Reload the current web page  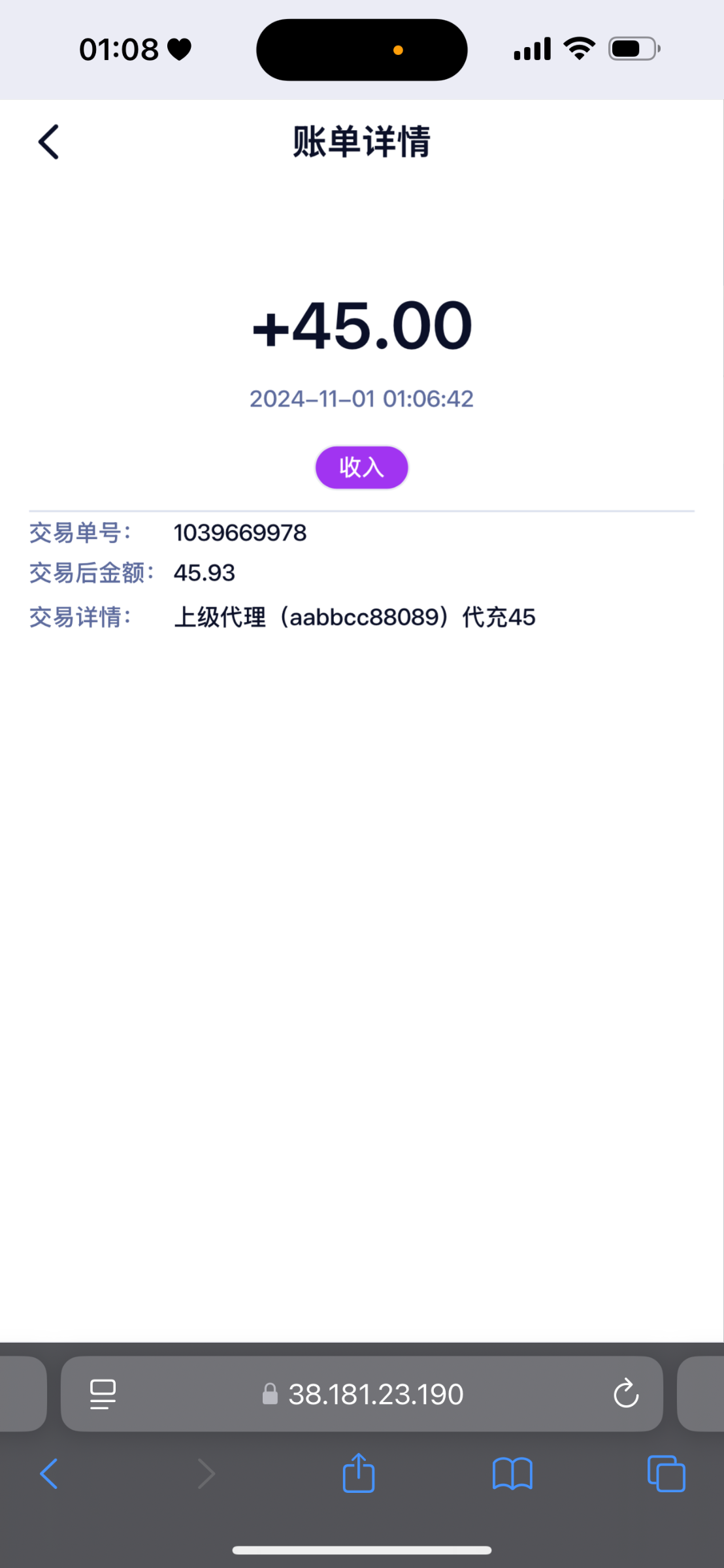(625, 1394)
